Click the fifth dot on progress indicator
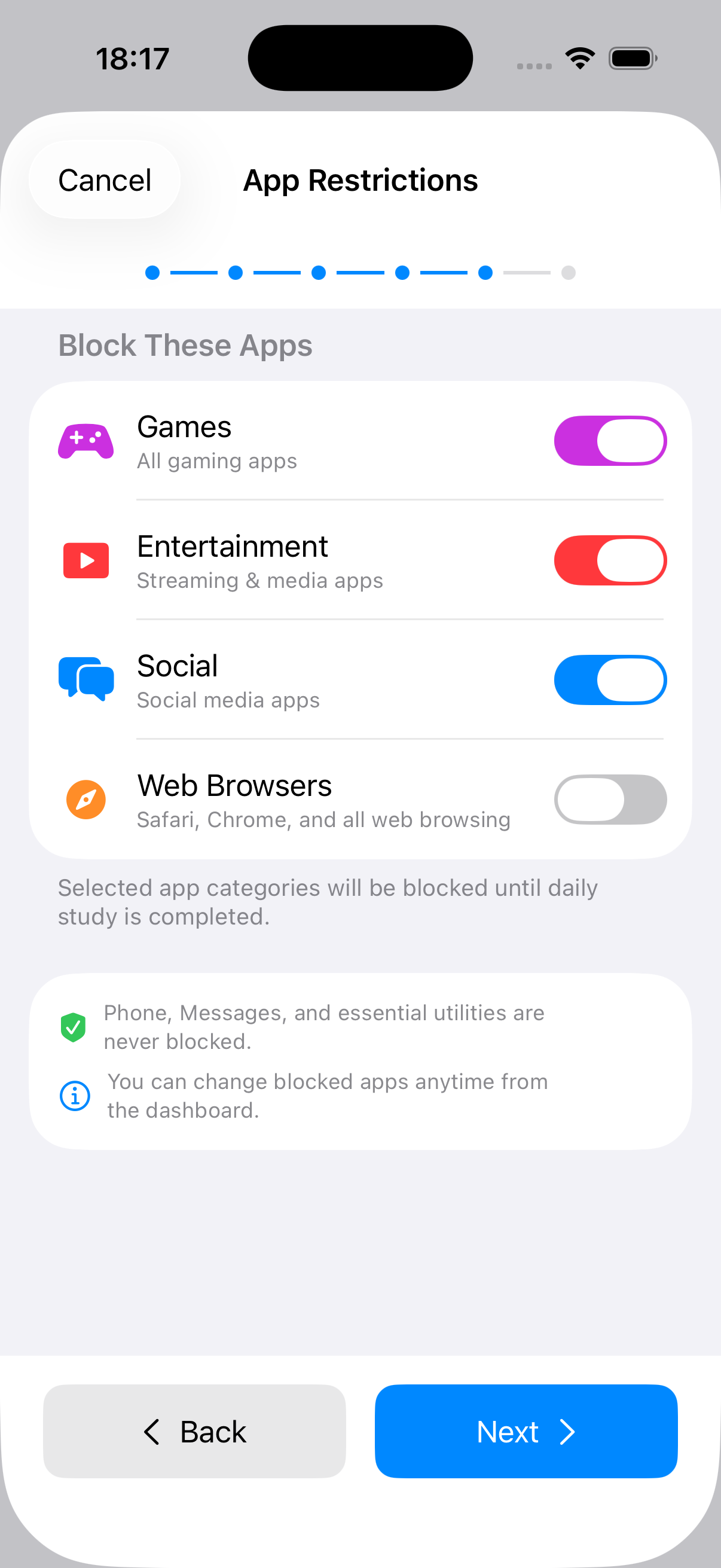Viewport: 721px width, 1568px height. (x=484, y=273)
